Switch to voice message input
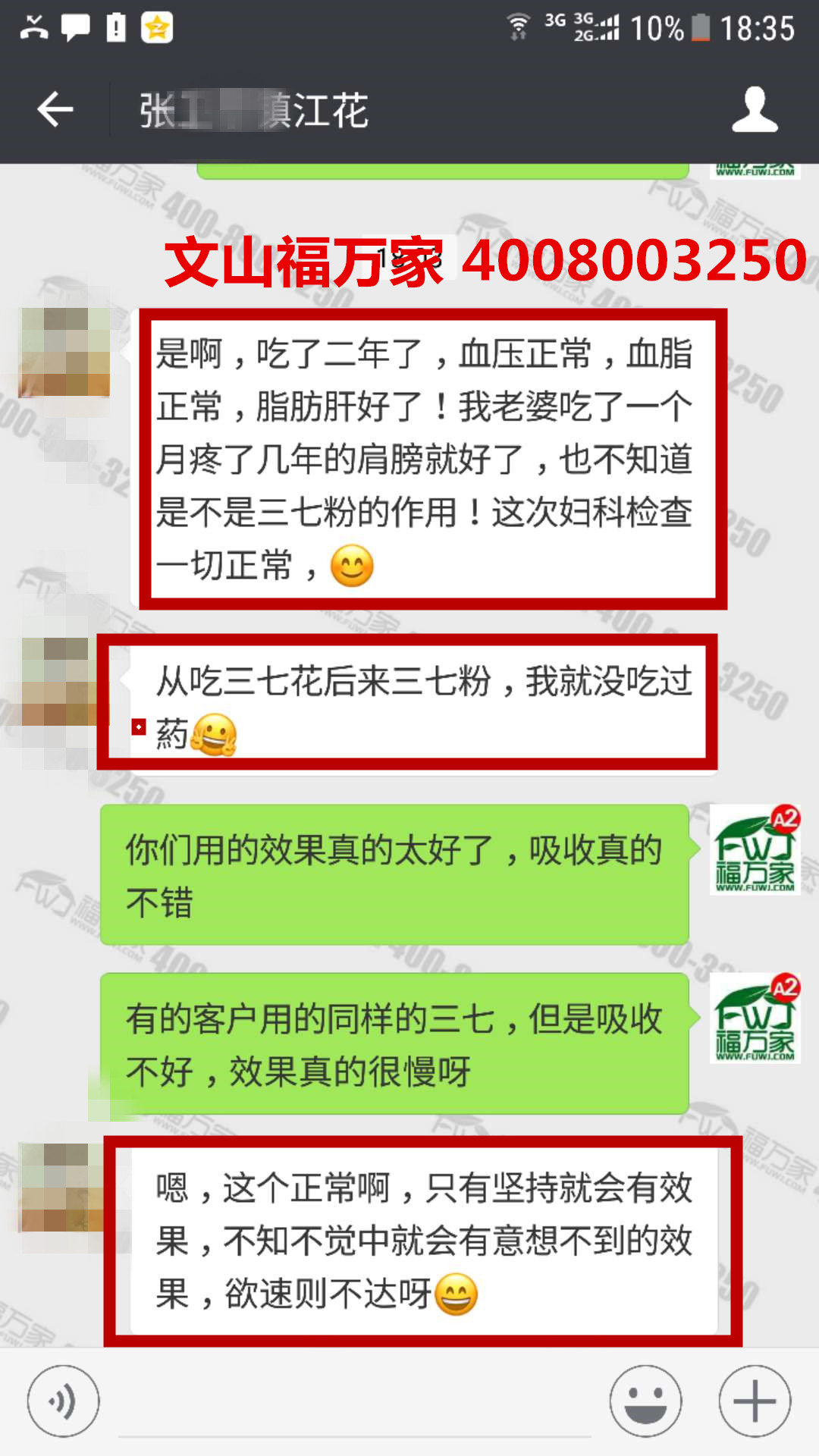The height and width of the screenshot is (1456, 819). pos(63,1401)
